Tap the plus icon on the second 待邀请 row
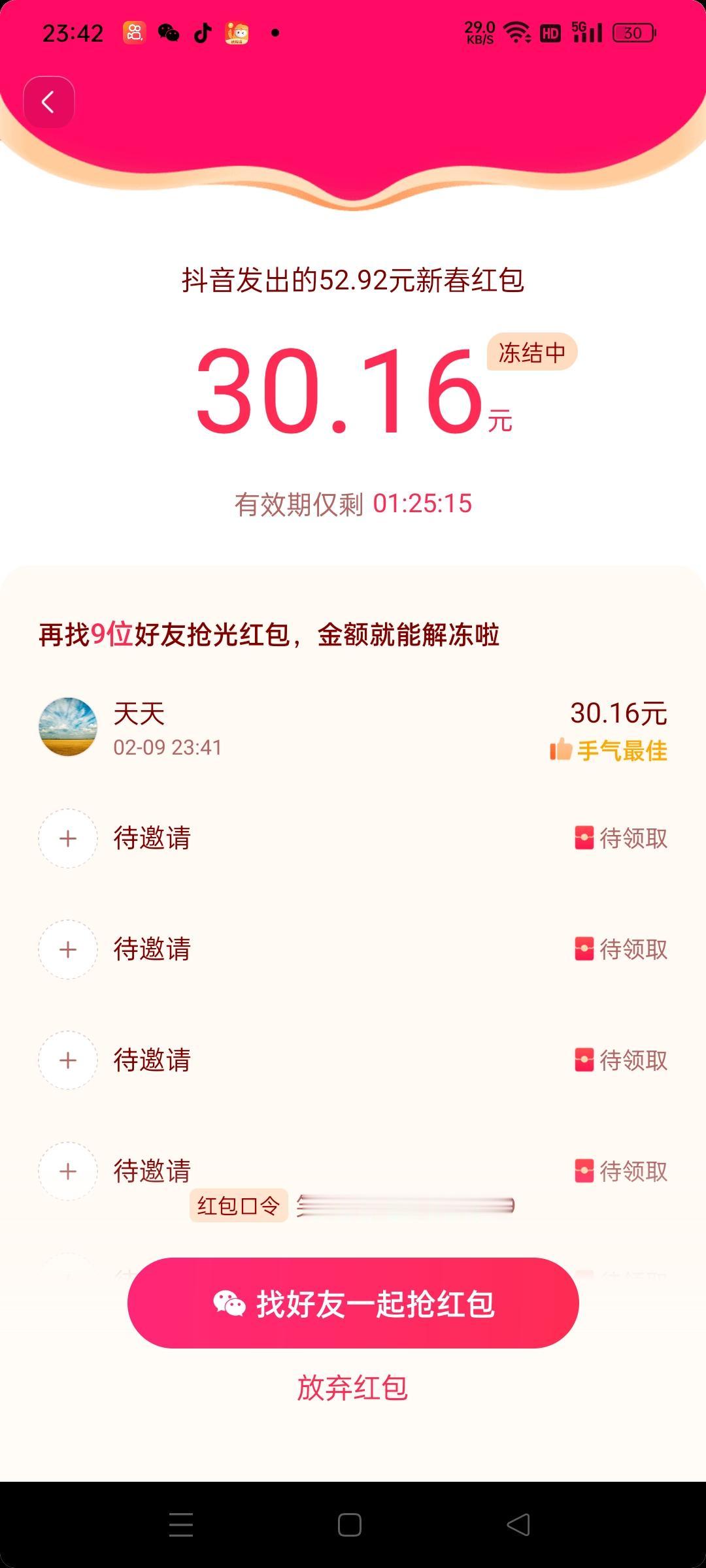 point(67,950)
